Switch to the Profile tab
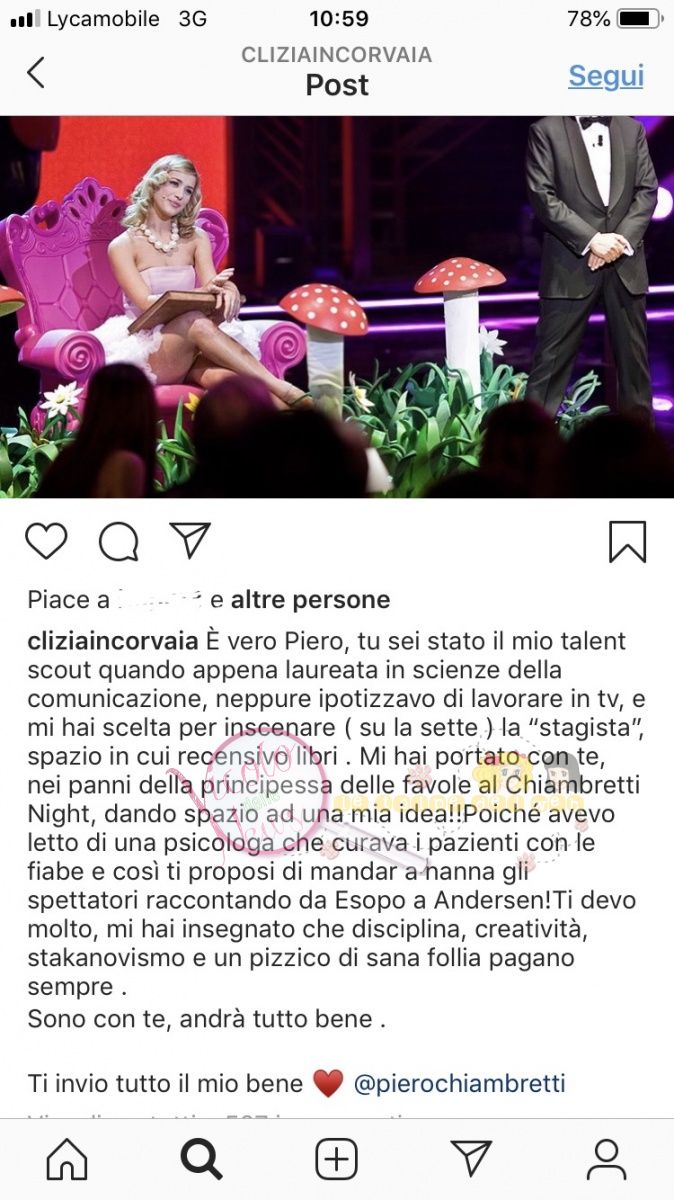This screenshot has width=674, height=1200. coord(606,1159)
